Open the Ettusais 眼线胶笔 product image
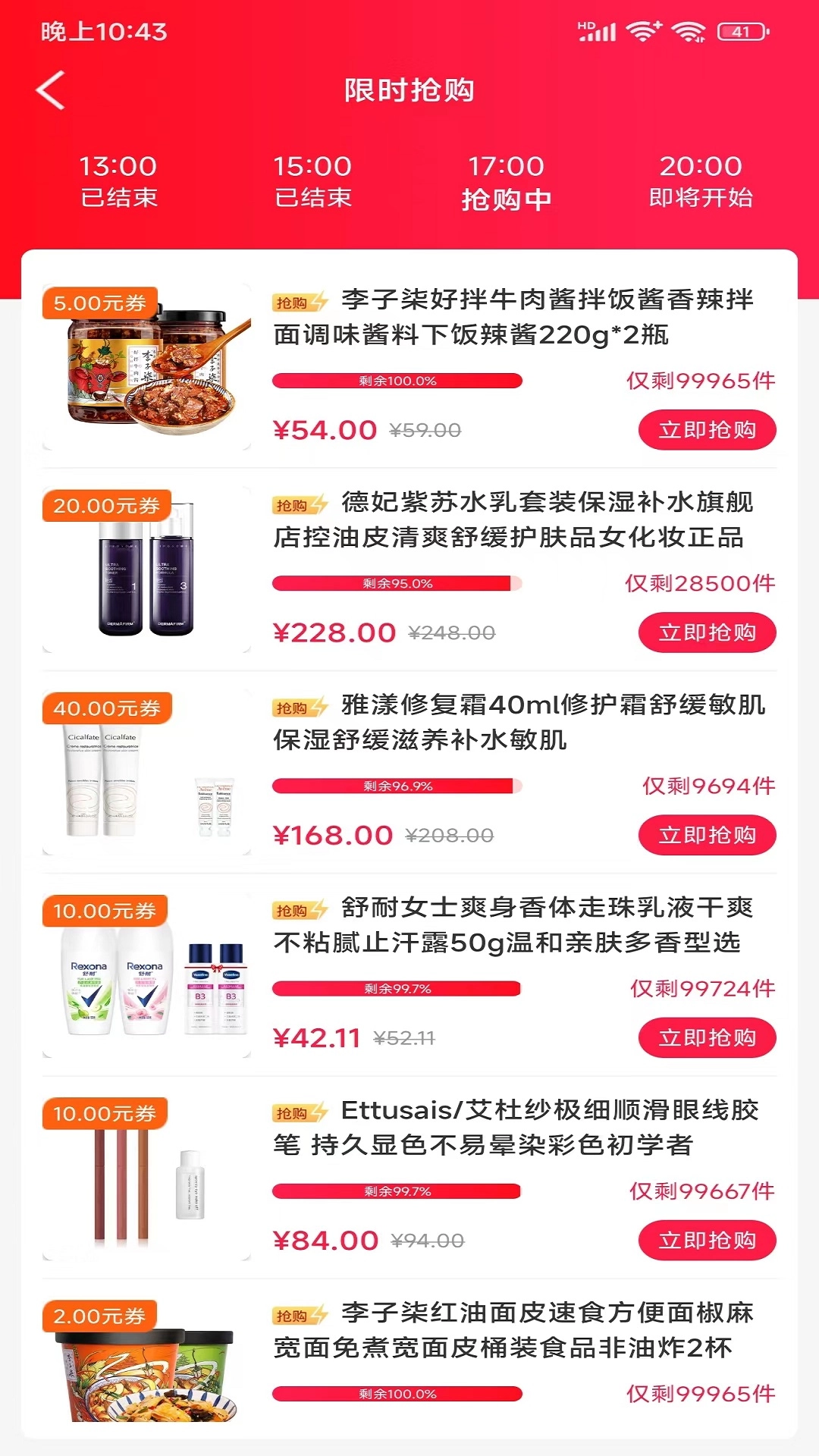 coord(147,1178)
